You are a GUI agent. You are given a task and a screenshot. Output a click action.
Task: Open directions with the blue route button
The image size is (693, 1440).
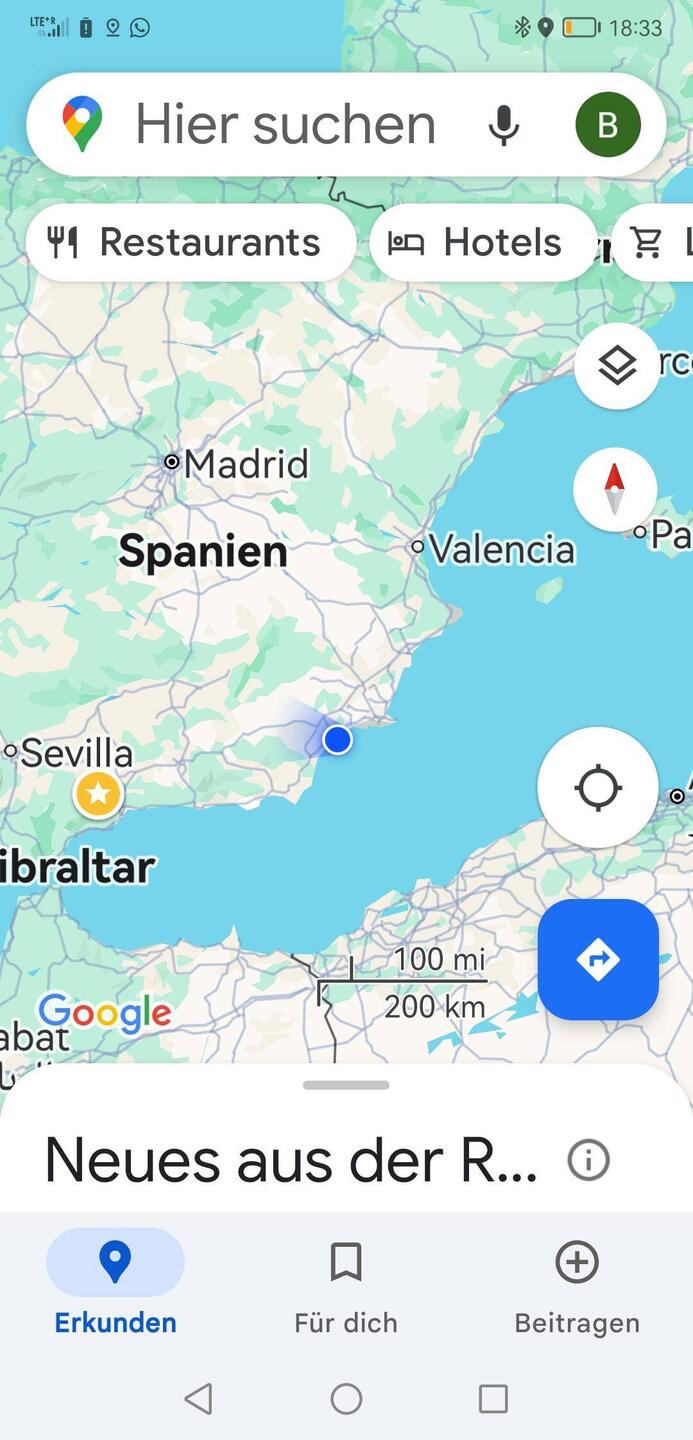tap(597, 960)
